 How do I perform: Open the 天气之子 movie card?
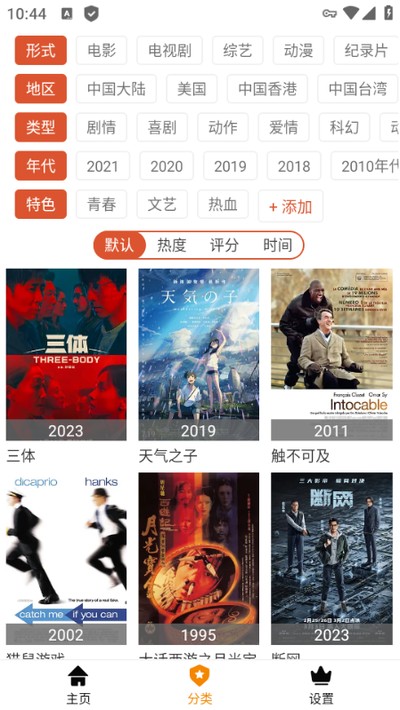pyautogui.click(x=198, y=355)
